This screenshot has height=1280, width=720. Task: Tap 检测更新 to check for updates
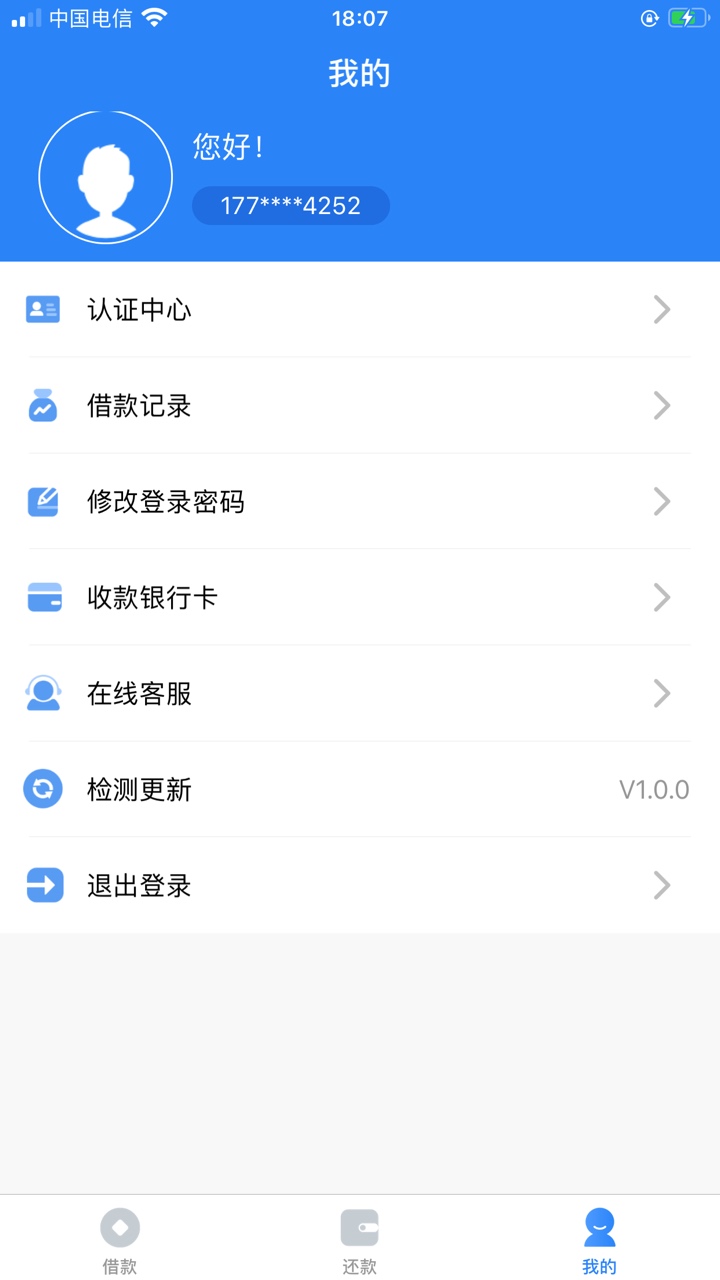click(360, 789)
